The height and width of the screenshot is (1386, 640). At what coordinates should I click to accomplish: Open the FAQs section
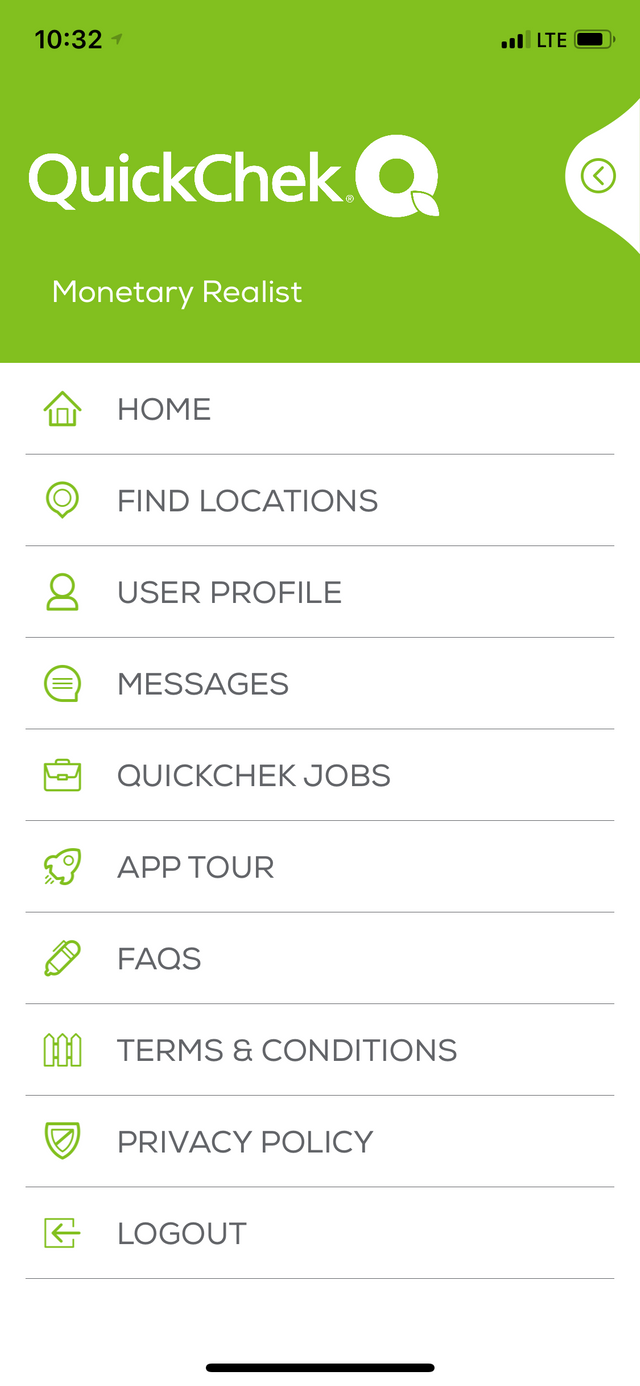coord(159,959)
